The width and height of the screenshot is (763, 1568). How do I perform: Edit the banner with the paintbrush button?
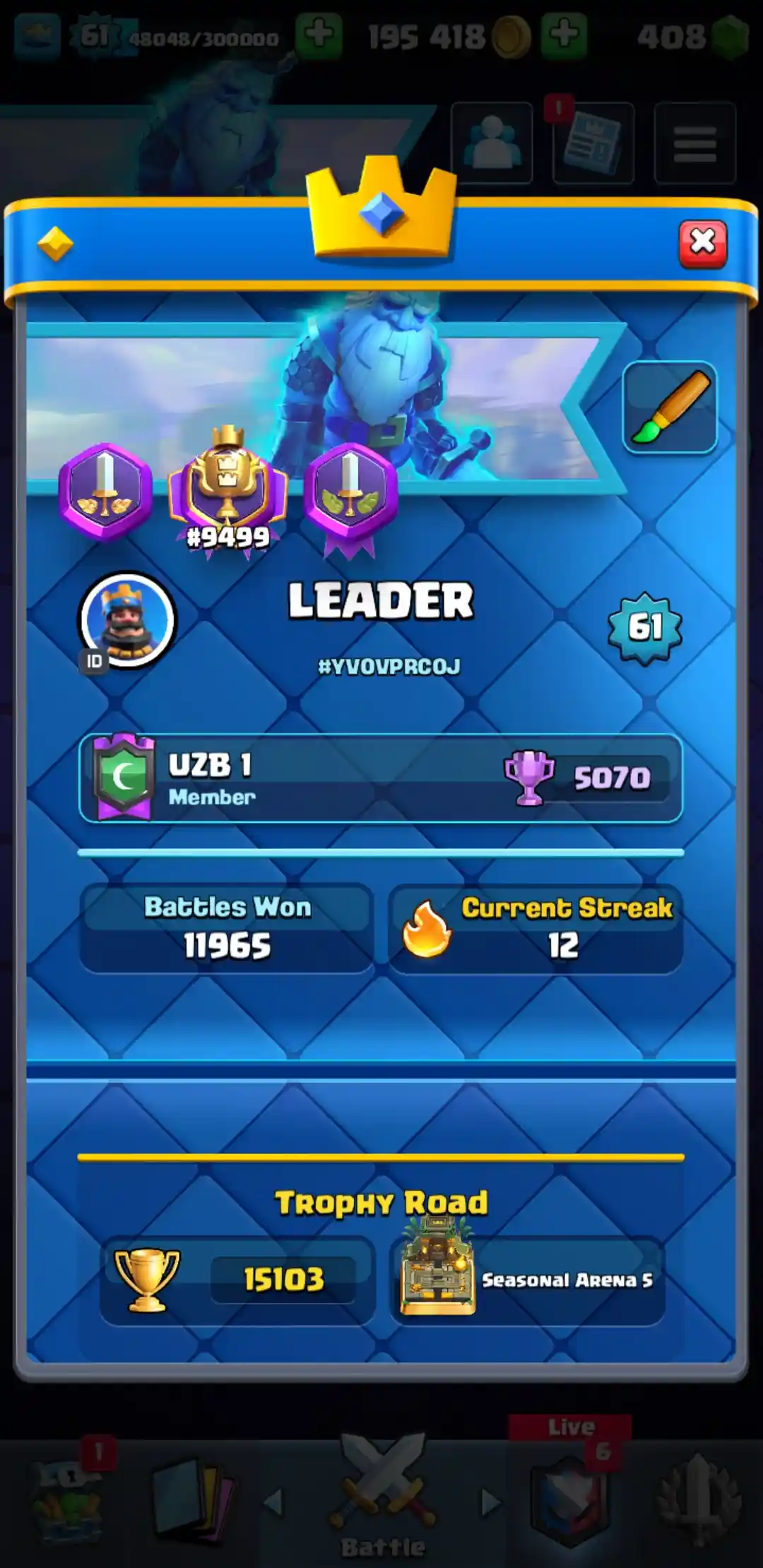[669, 408]
